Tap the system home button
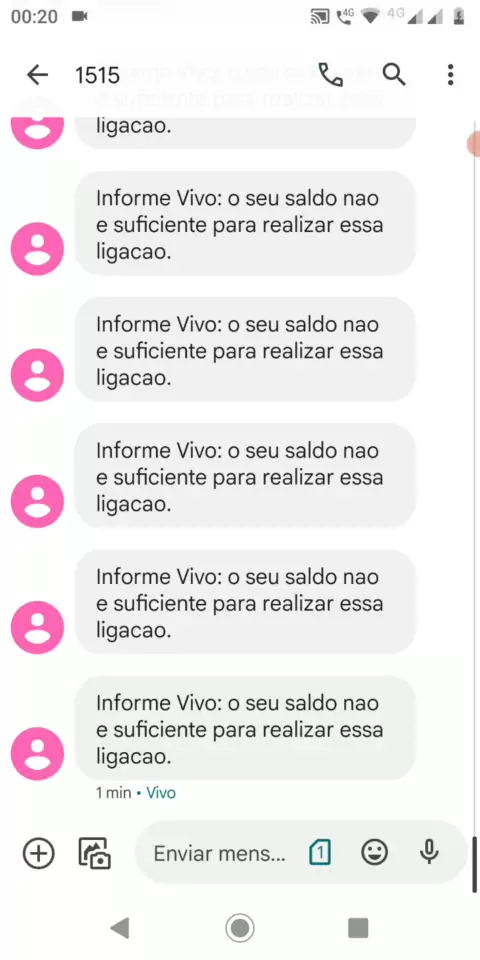 click(239, 928)
